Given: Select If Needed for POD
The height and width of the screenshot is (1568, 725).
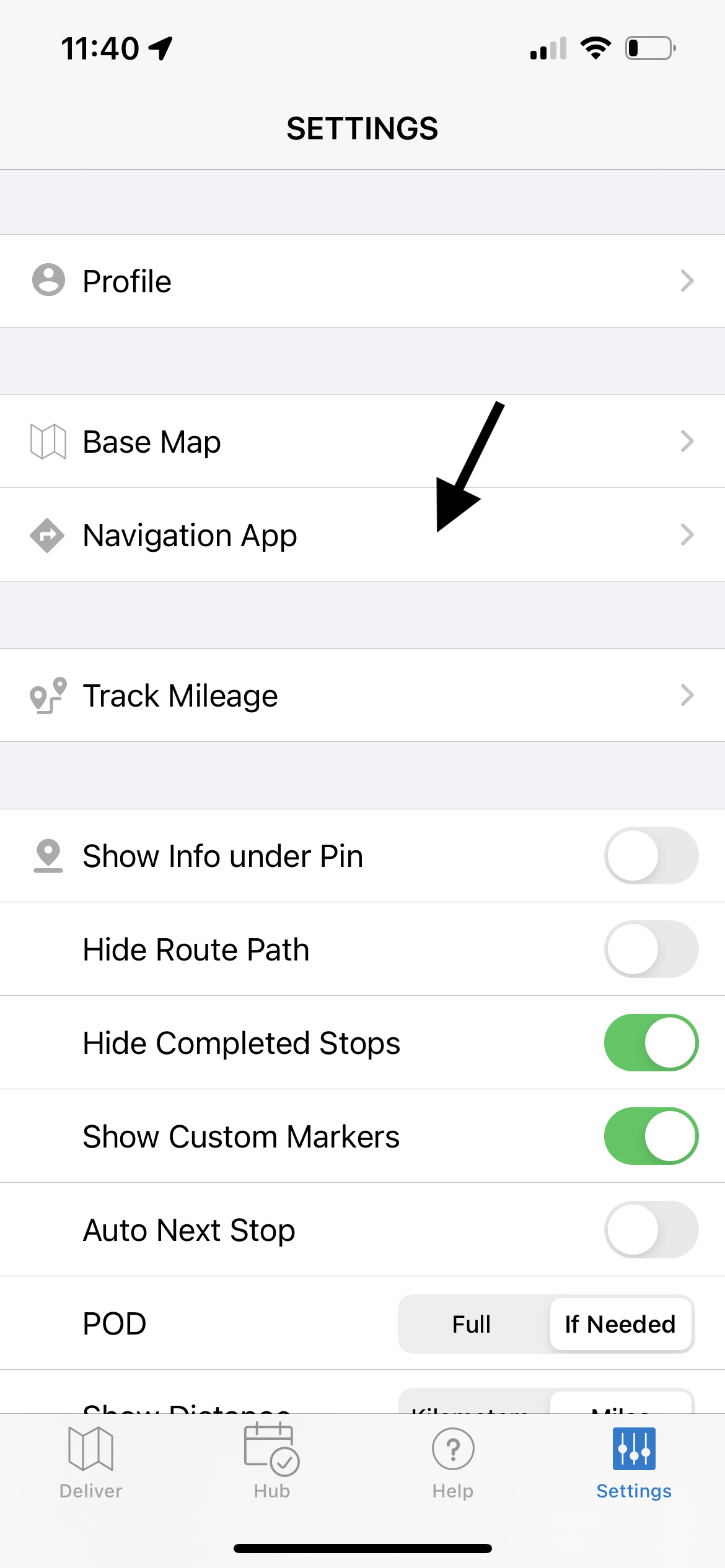Looking at the screenshot, I should click(x=620, y=1324).
